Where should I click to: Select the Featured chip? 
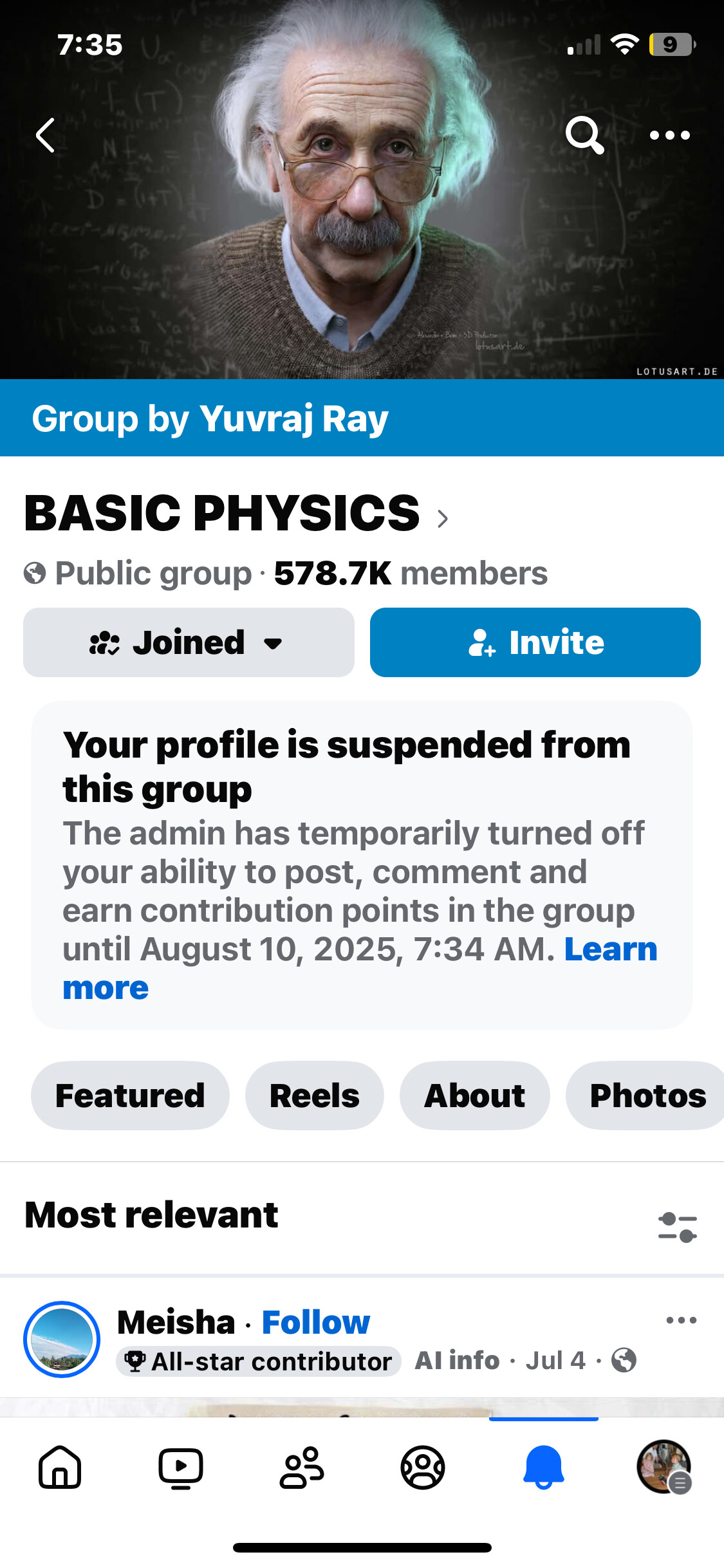(130, 1096)
